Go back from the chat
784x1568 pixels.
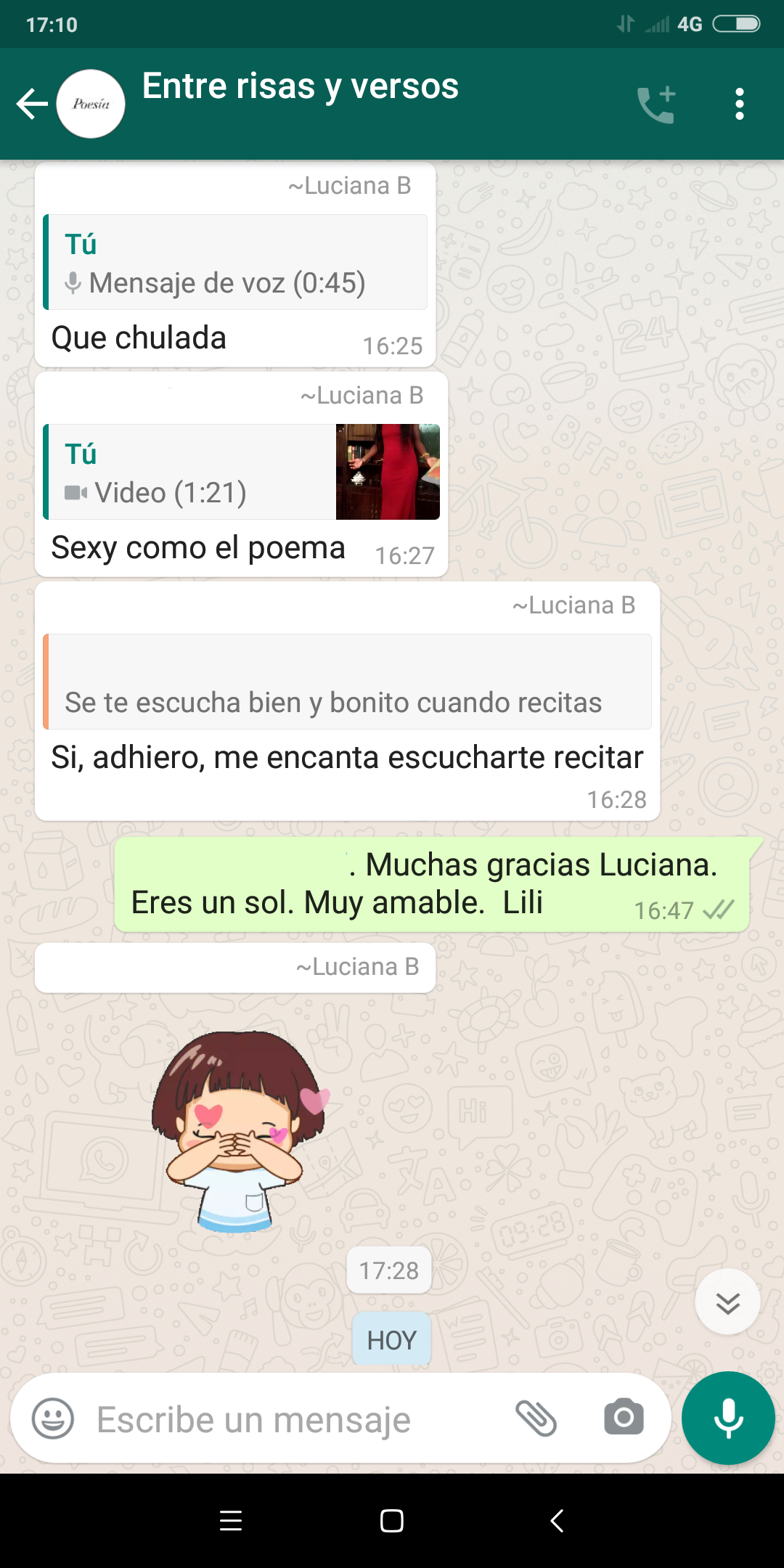(32, 104)
